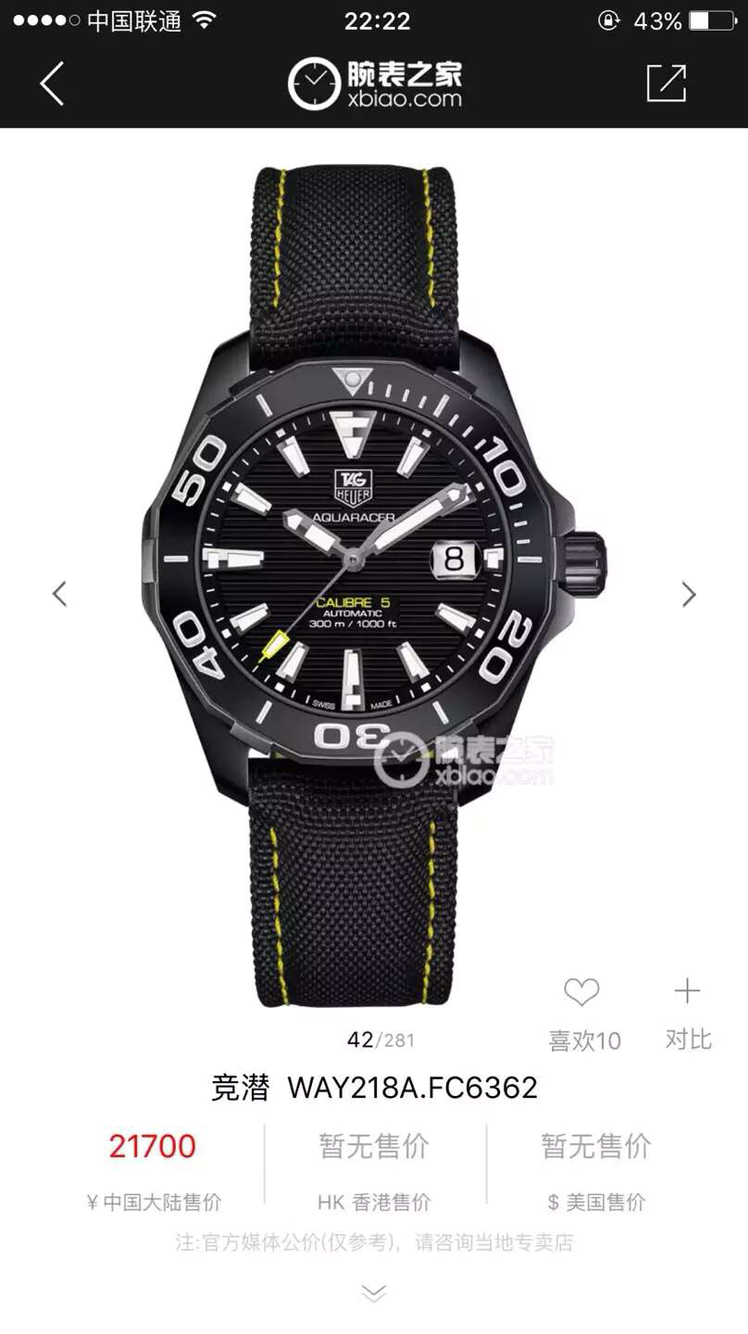Expand more details with the down chevron
This screenshot has height=1334, width=748.
pyautogui.click(x=373, y=1293)
